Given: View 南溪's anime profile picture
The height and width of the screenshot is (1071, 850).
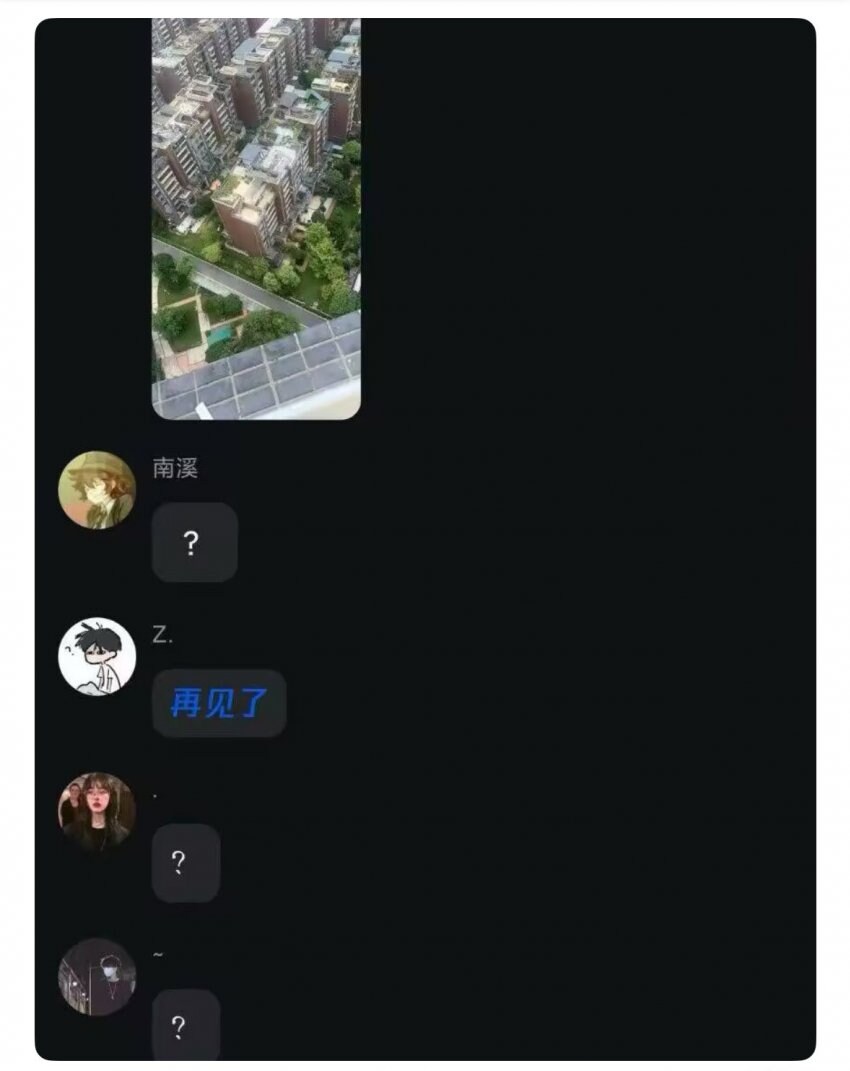Looking at the screenshot, I should click(97, 490).
